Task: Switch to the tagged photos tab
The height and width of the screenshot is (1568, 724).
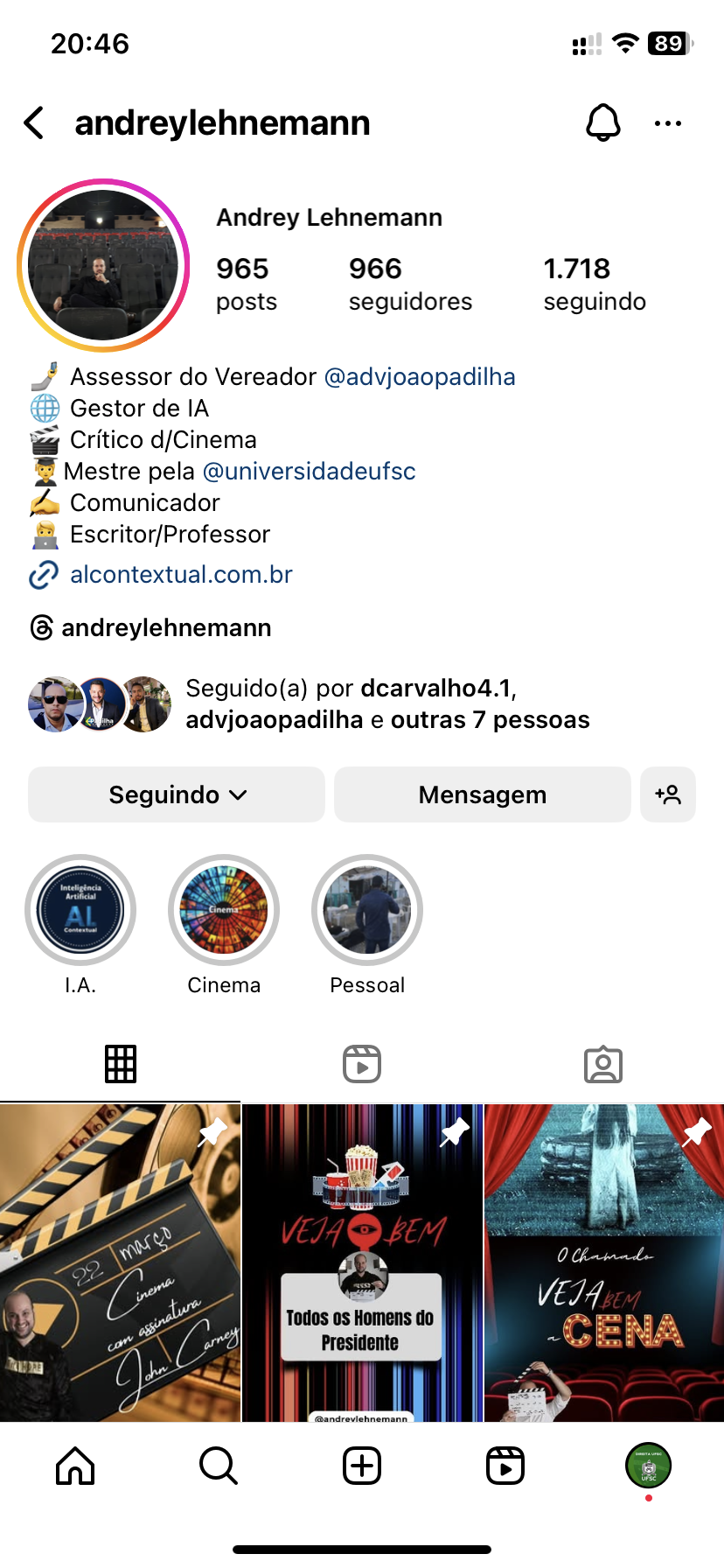Action: tap(603, 1065)
